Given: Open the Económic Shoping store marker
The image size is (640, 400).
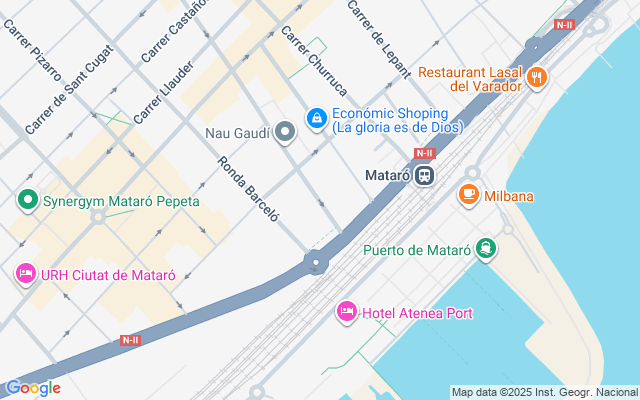Looking at the screenshot, I should [317, 119].
